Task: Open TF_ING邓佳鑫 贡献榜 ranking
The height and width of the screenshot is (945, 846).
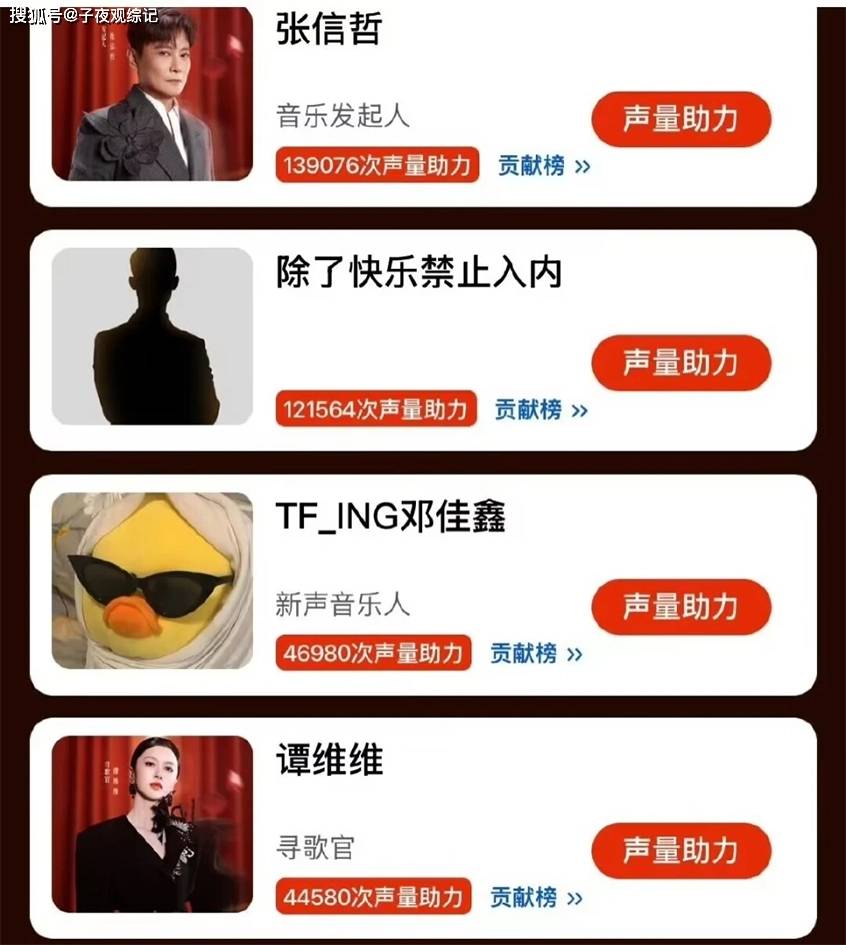Action: point(536,654)
